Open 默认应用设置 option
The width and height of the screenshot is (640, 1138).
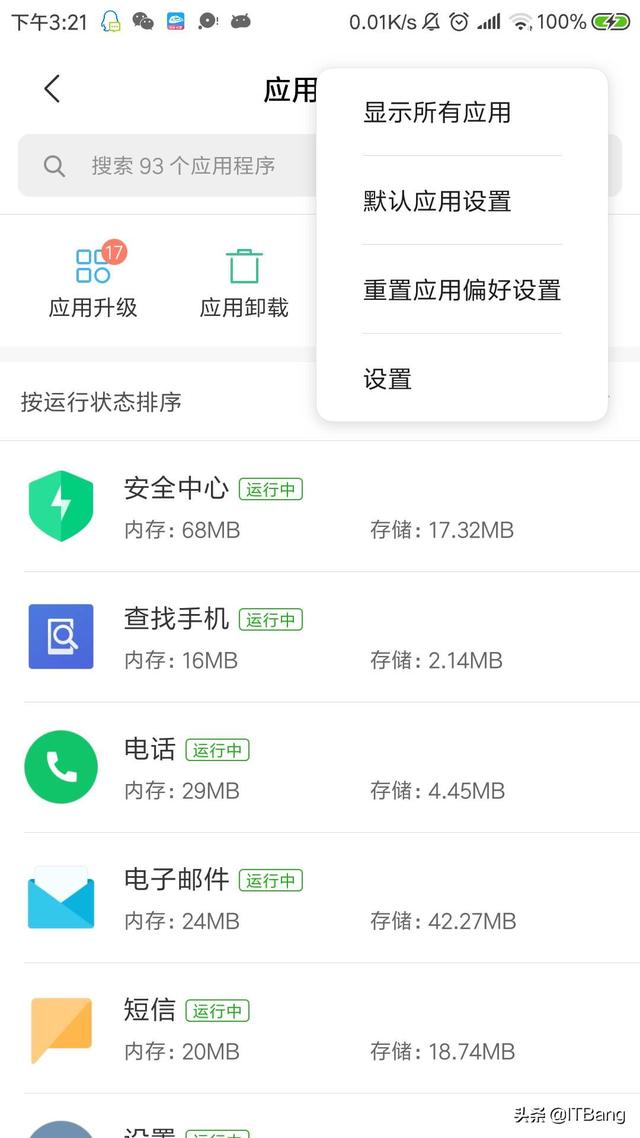click(x=461, y=200)
